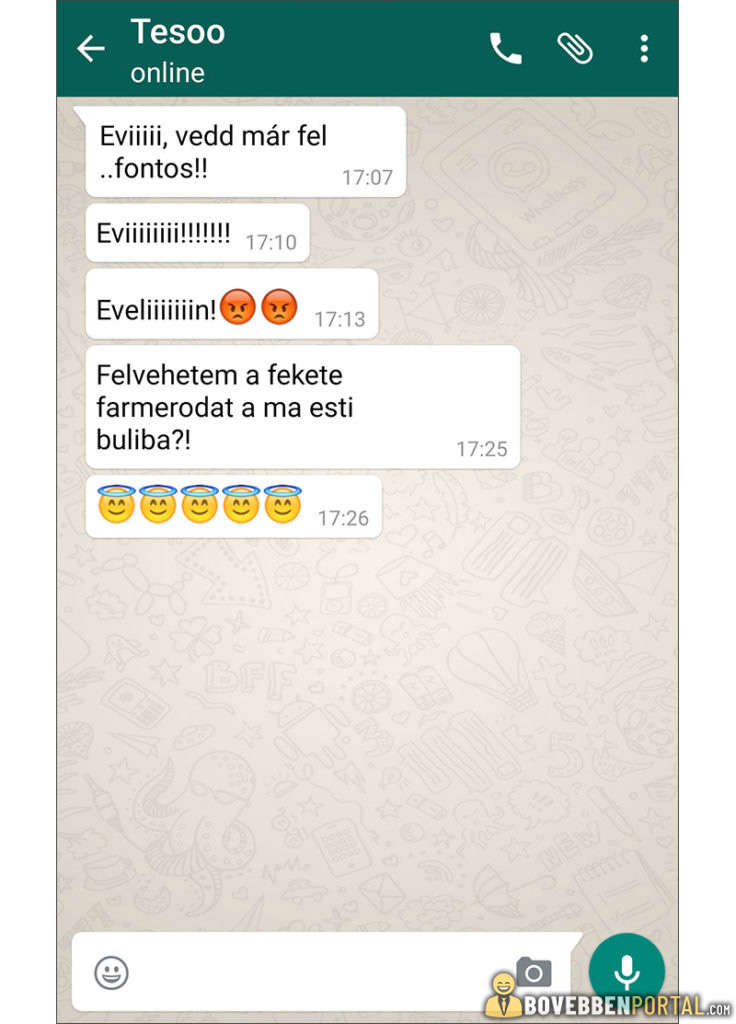This screenshot has width=736, height=1024.
Task: Open the three-dot overflow menu
Action: tap(644, 48)
